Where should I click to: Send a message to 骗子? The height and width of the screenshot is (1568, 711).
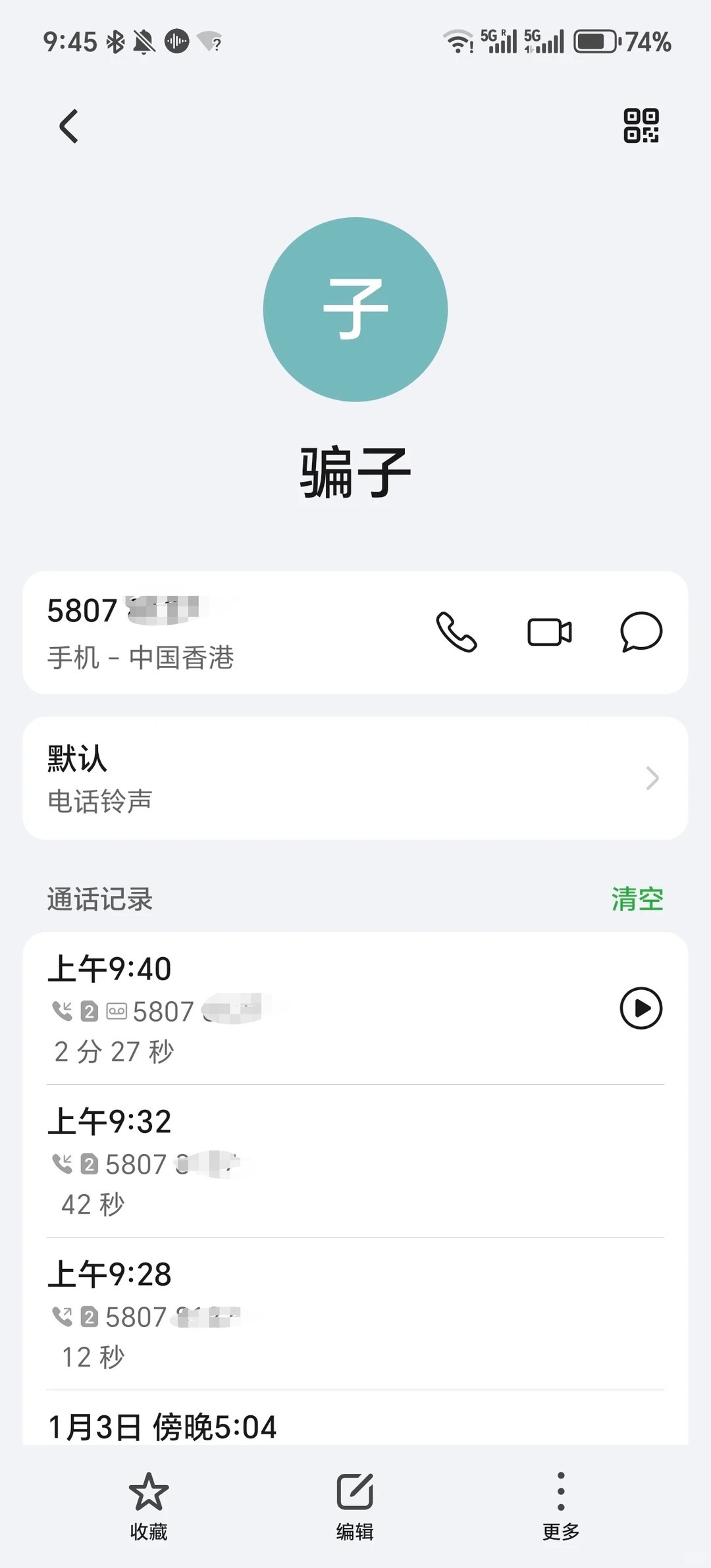click(x=641, y=632)
